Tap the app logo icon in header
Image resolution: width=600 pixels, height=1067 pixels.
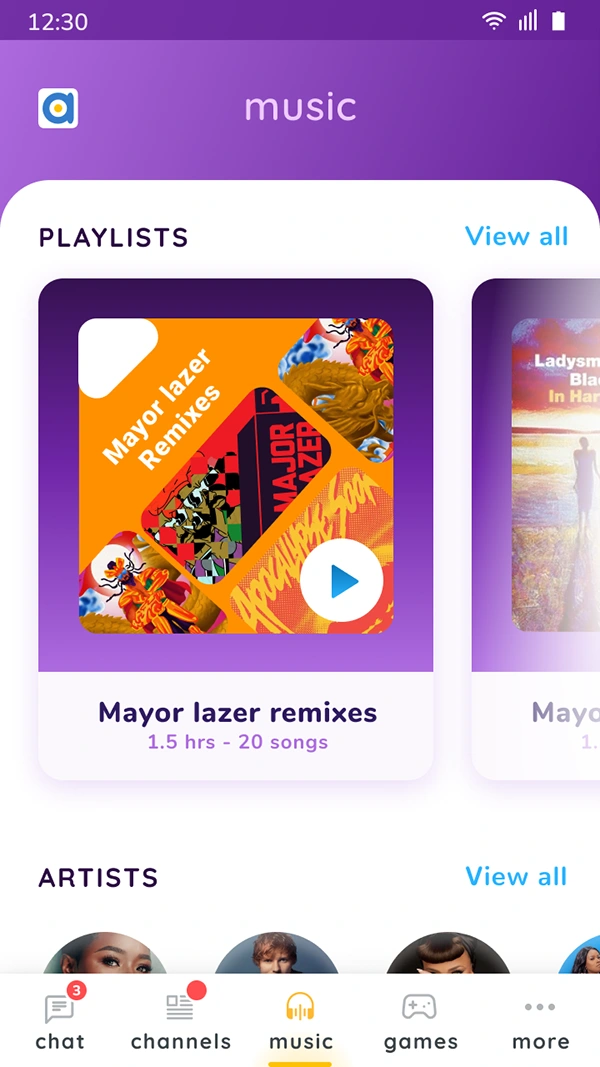coord(58,108)
